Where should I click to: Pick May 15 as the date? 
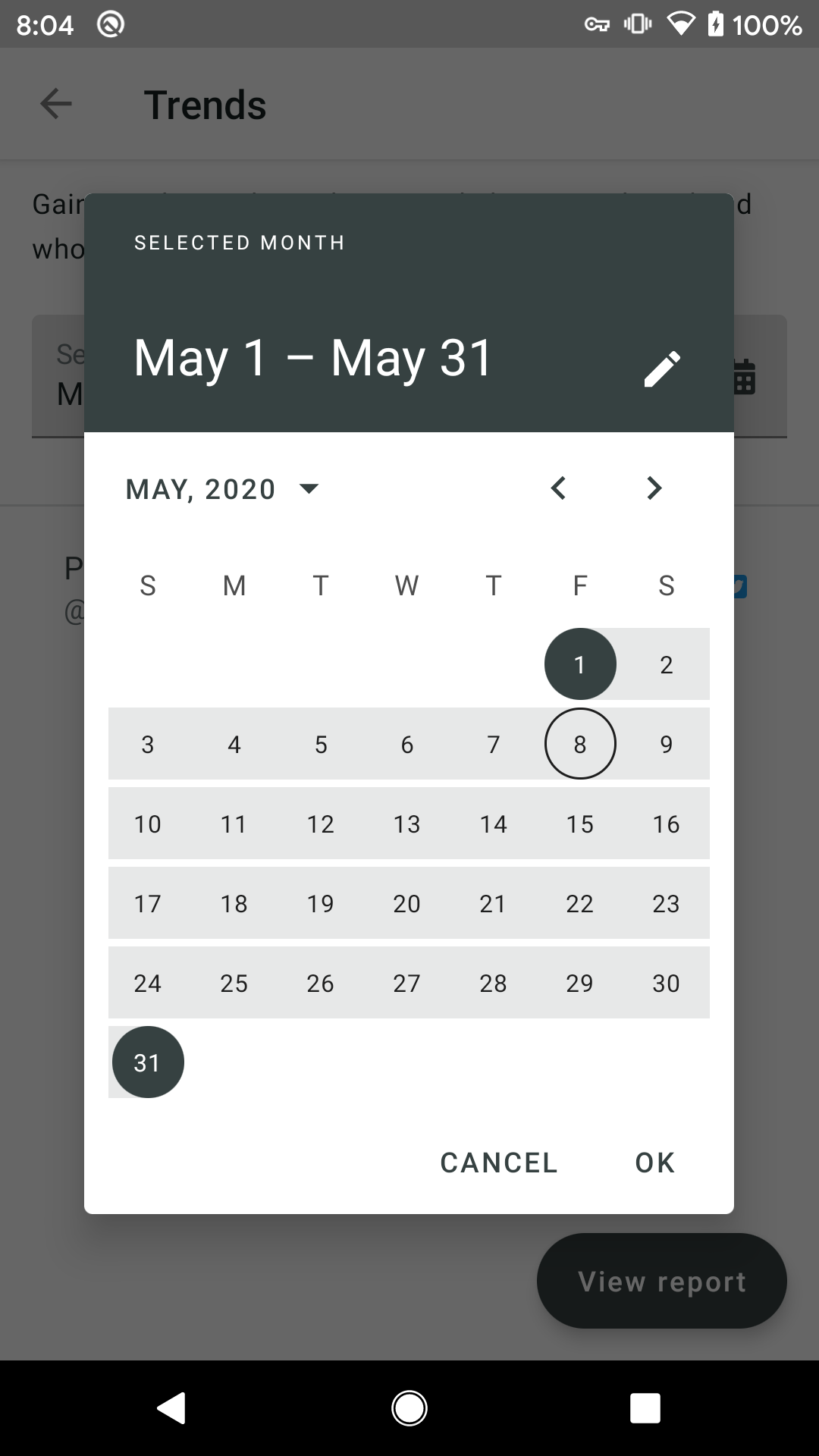pyautogui.click(x=580, y=824)
